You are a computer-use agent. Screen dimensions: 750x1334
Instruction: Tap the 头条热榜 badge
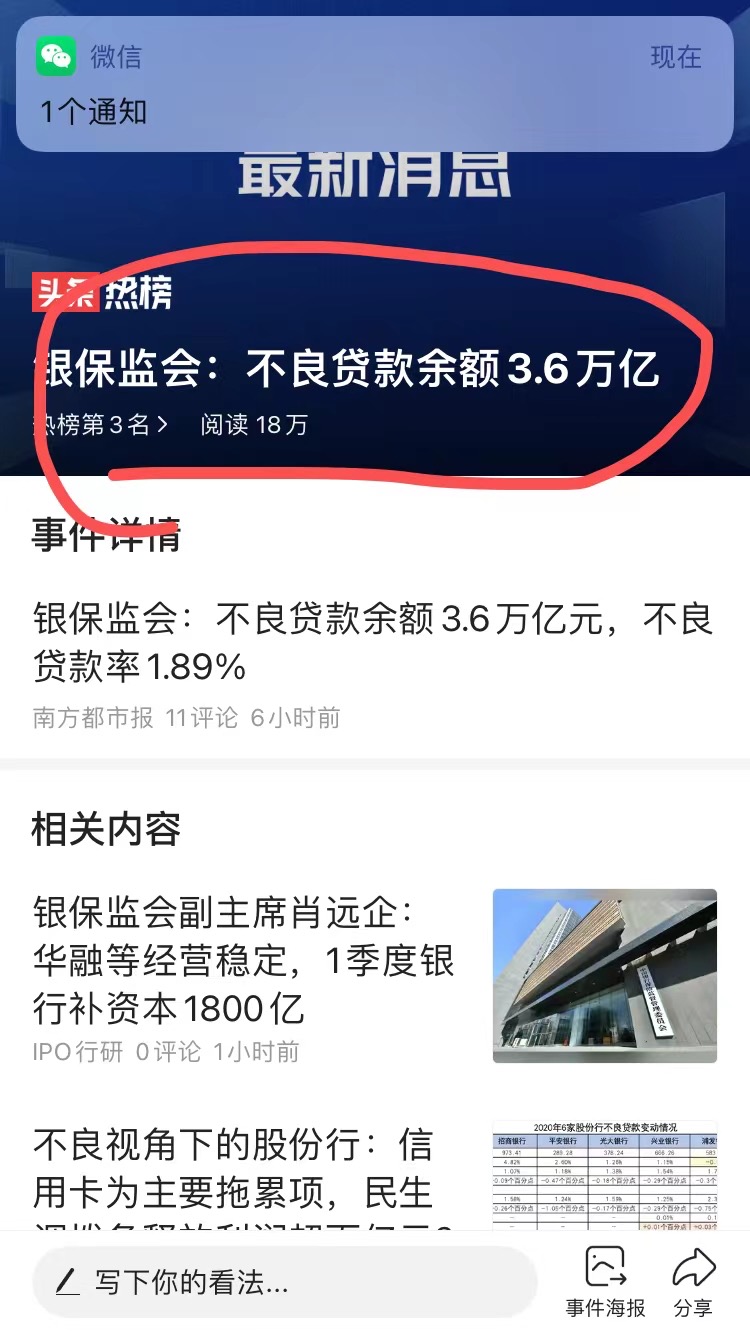[x=100, y=294]
